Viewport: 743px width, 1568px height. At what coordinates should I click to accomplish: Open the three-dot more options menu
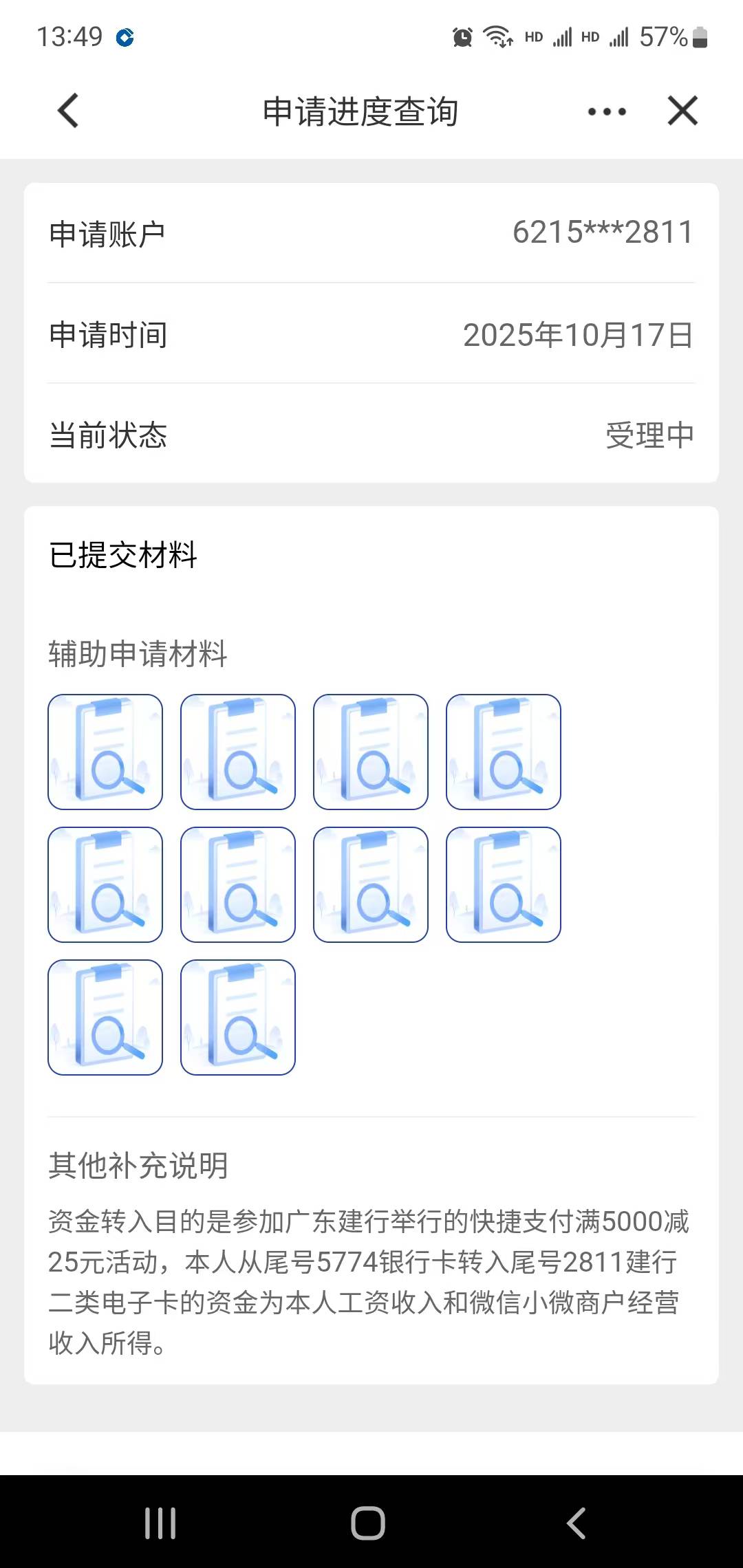click(607, 111)
